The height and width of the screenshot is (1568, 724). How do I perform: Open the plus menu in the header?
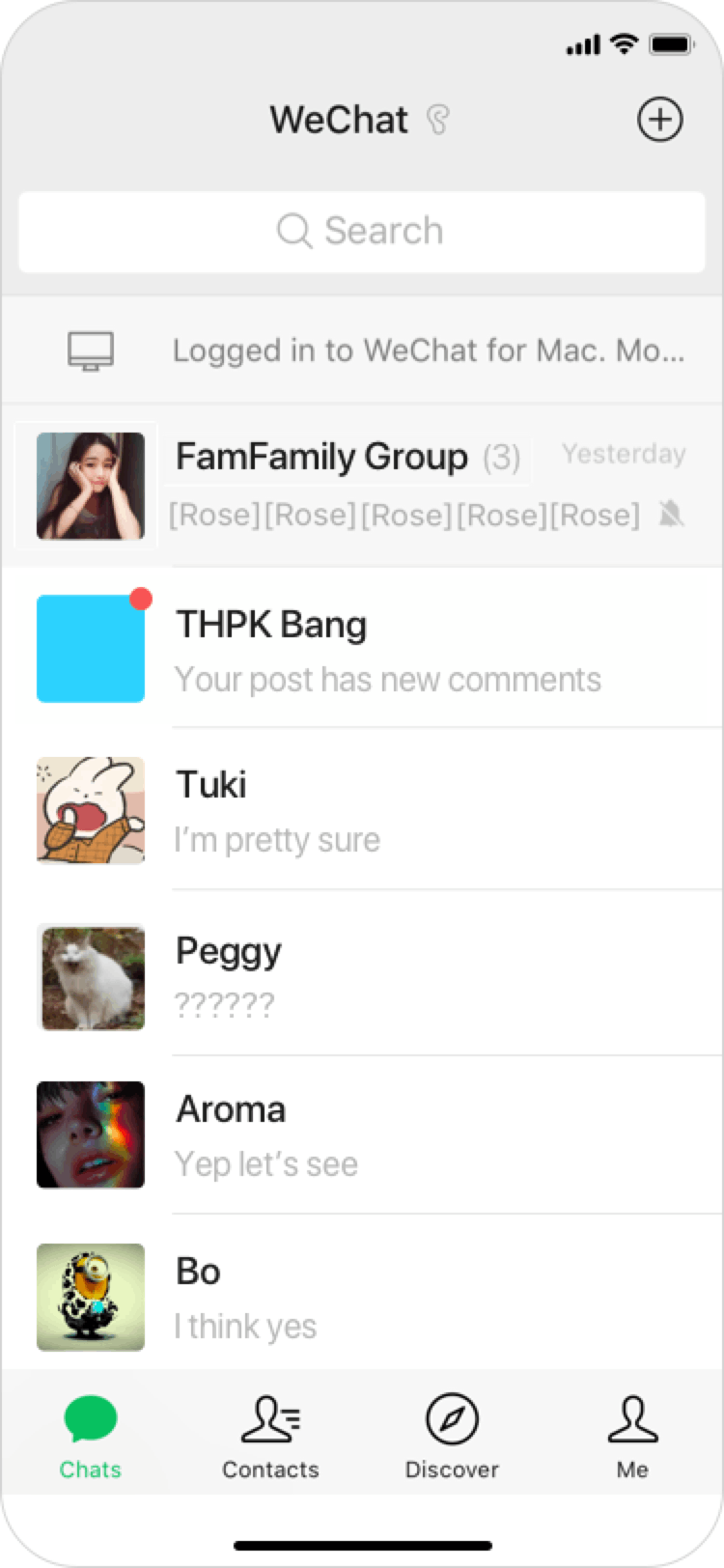[x=660, y=120]
